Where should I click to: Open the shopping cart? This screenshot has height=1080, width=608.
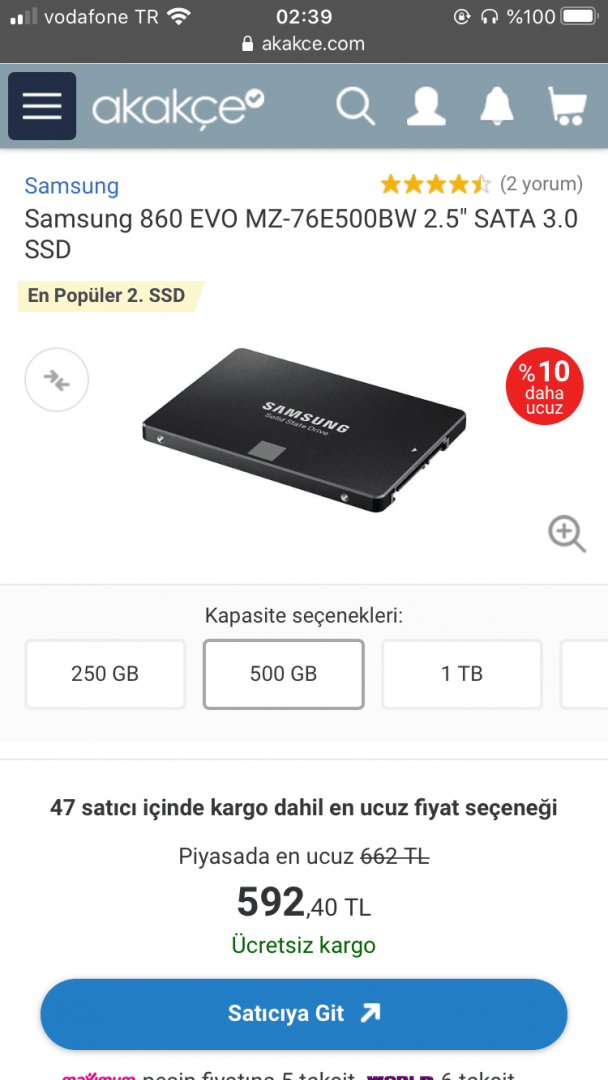pos(566,105)
